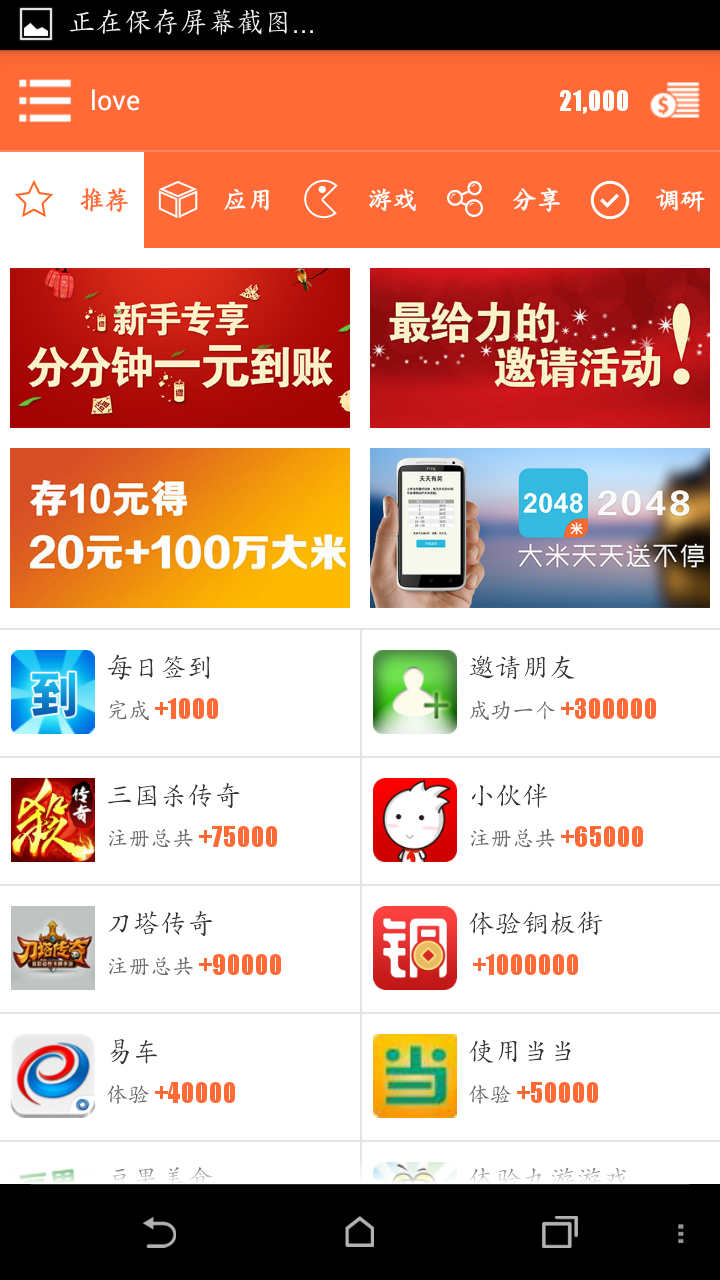Tap the gift box icon beside 应用
Image resolution: width=720 pixels, height=1280 pixels.
coord(176,199)
